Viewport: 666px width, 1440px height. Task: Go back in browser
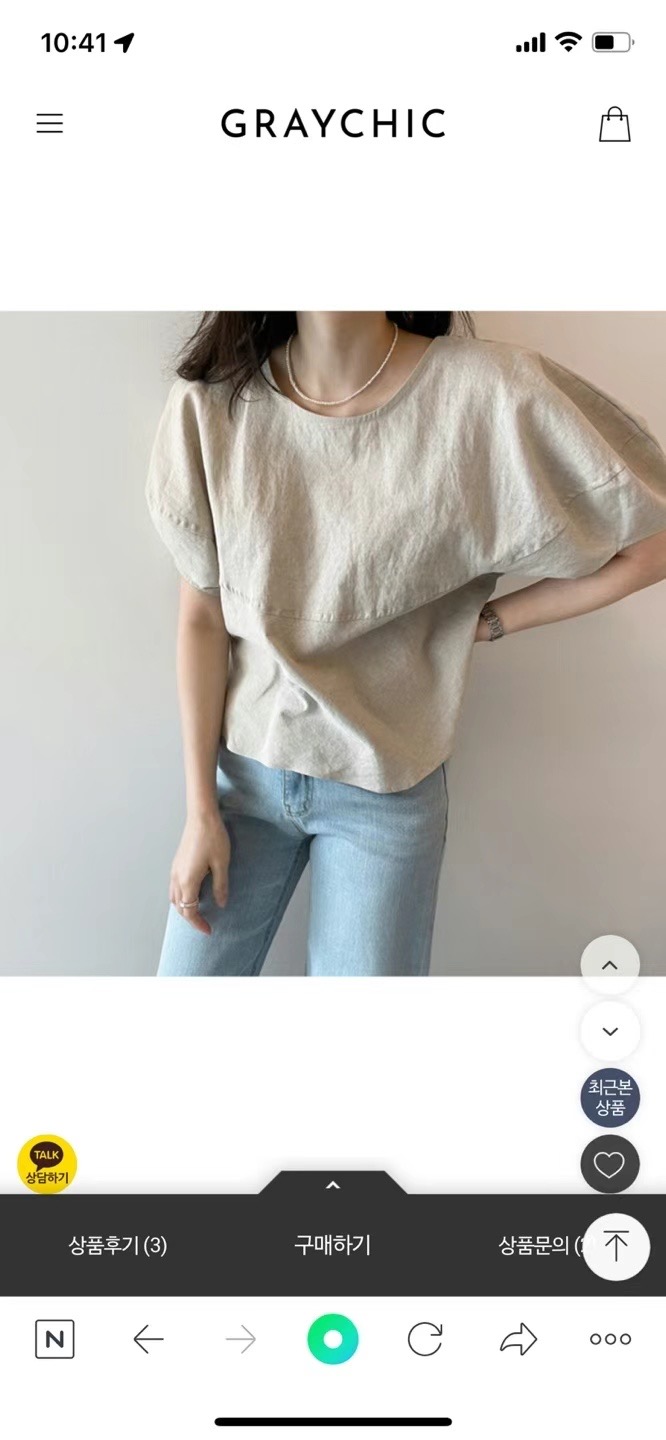coord(148,1339)
